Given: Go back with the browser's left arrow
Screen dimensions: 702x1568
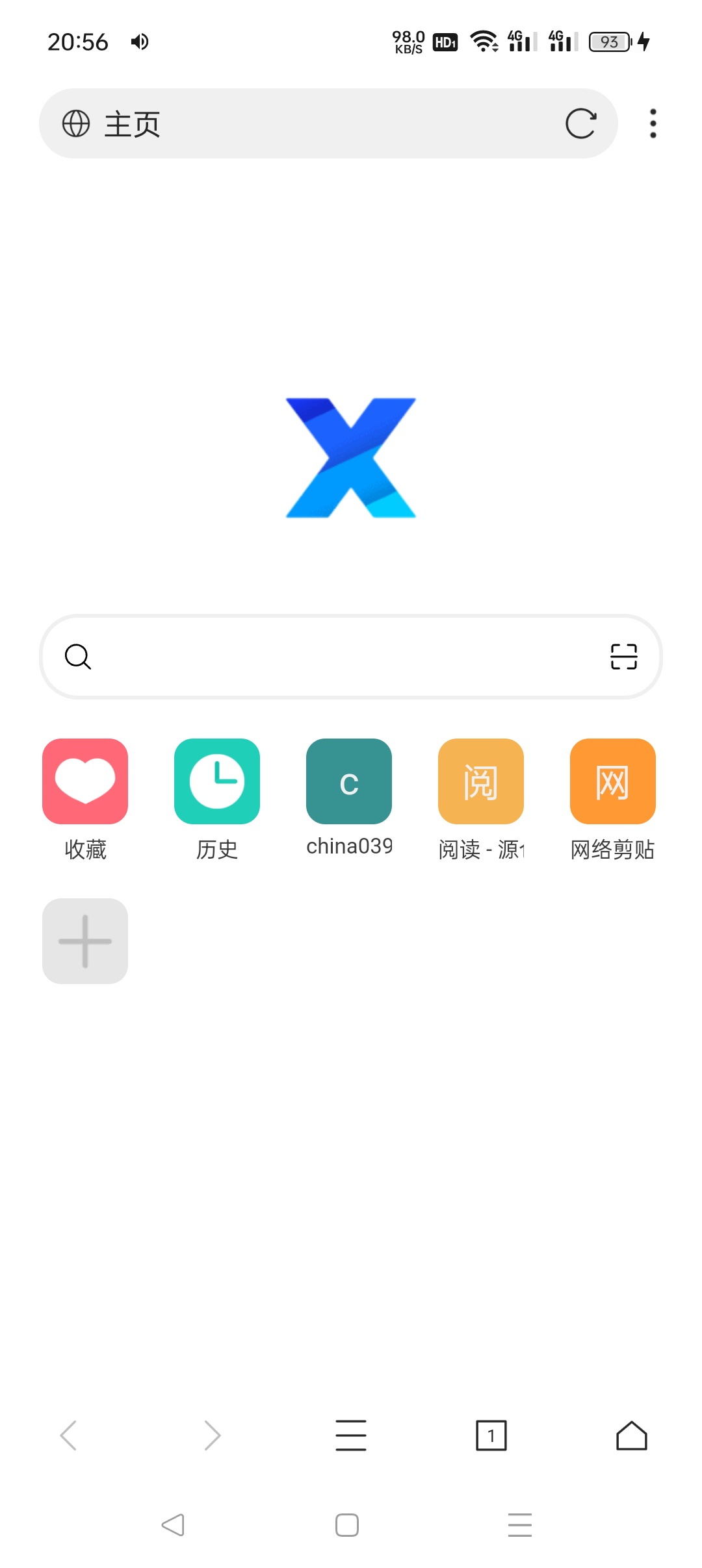Looking at the screenshot, I should [x=69, y=1435].
